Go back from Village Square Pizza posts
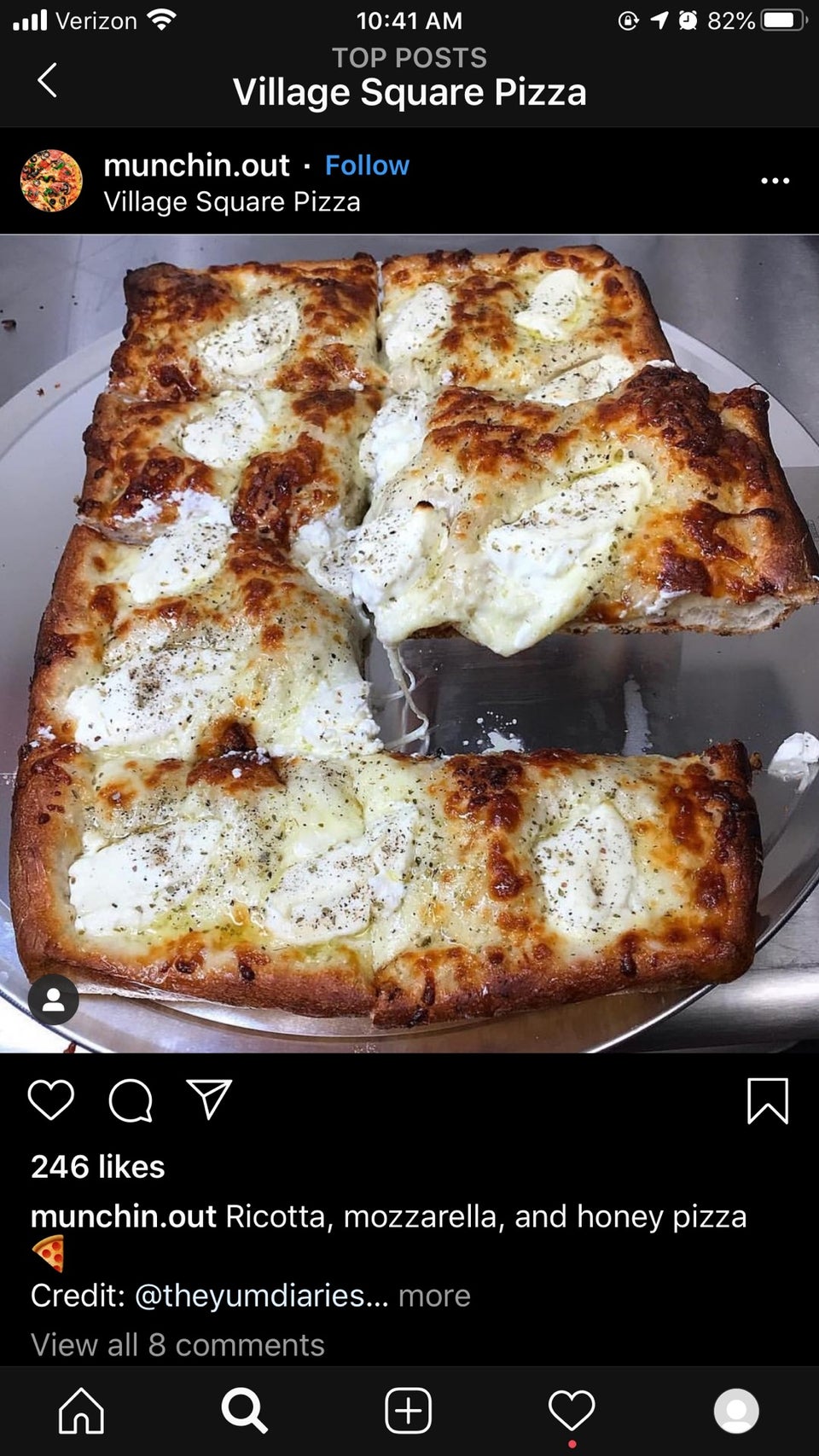 pos(48,80)
